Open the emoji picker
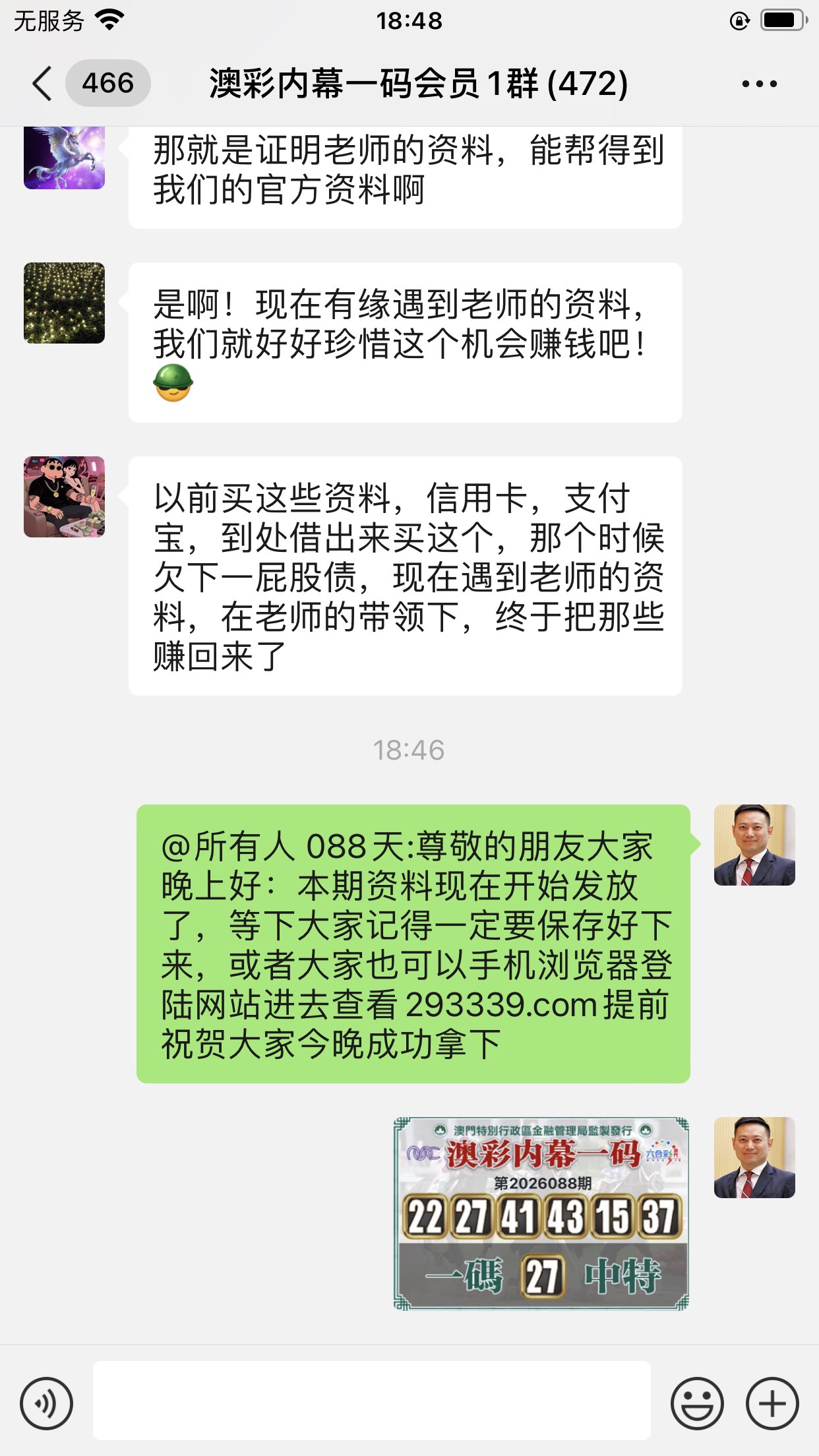Screen dimensions: 819x1456 click(x=696, y=1403)
